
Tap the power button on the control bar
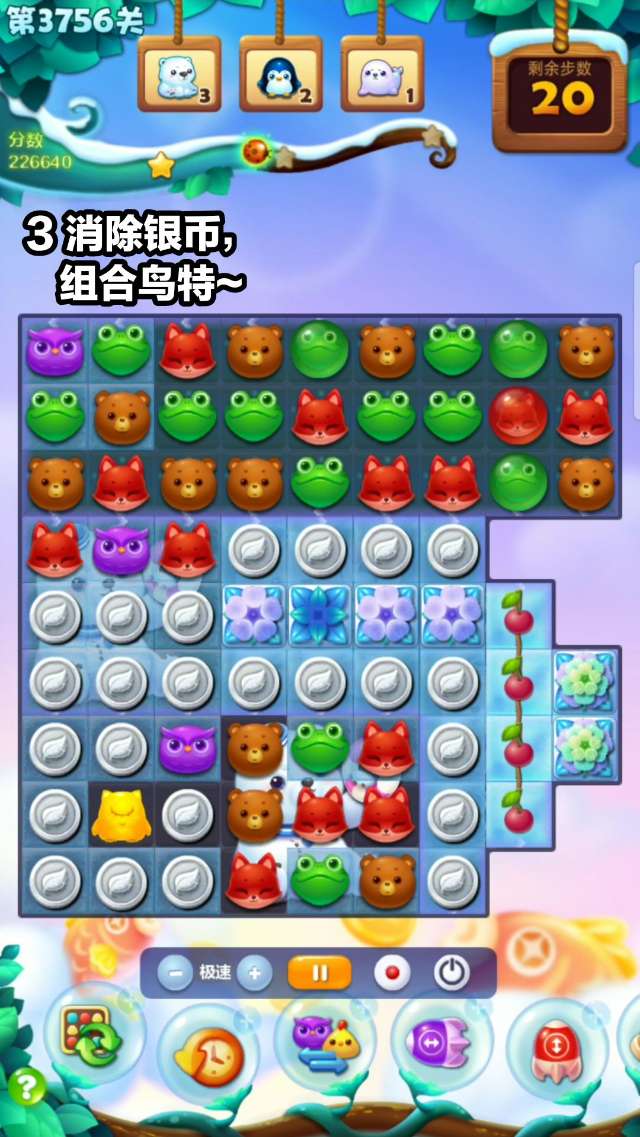tap(452, 972)
